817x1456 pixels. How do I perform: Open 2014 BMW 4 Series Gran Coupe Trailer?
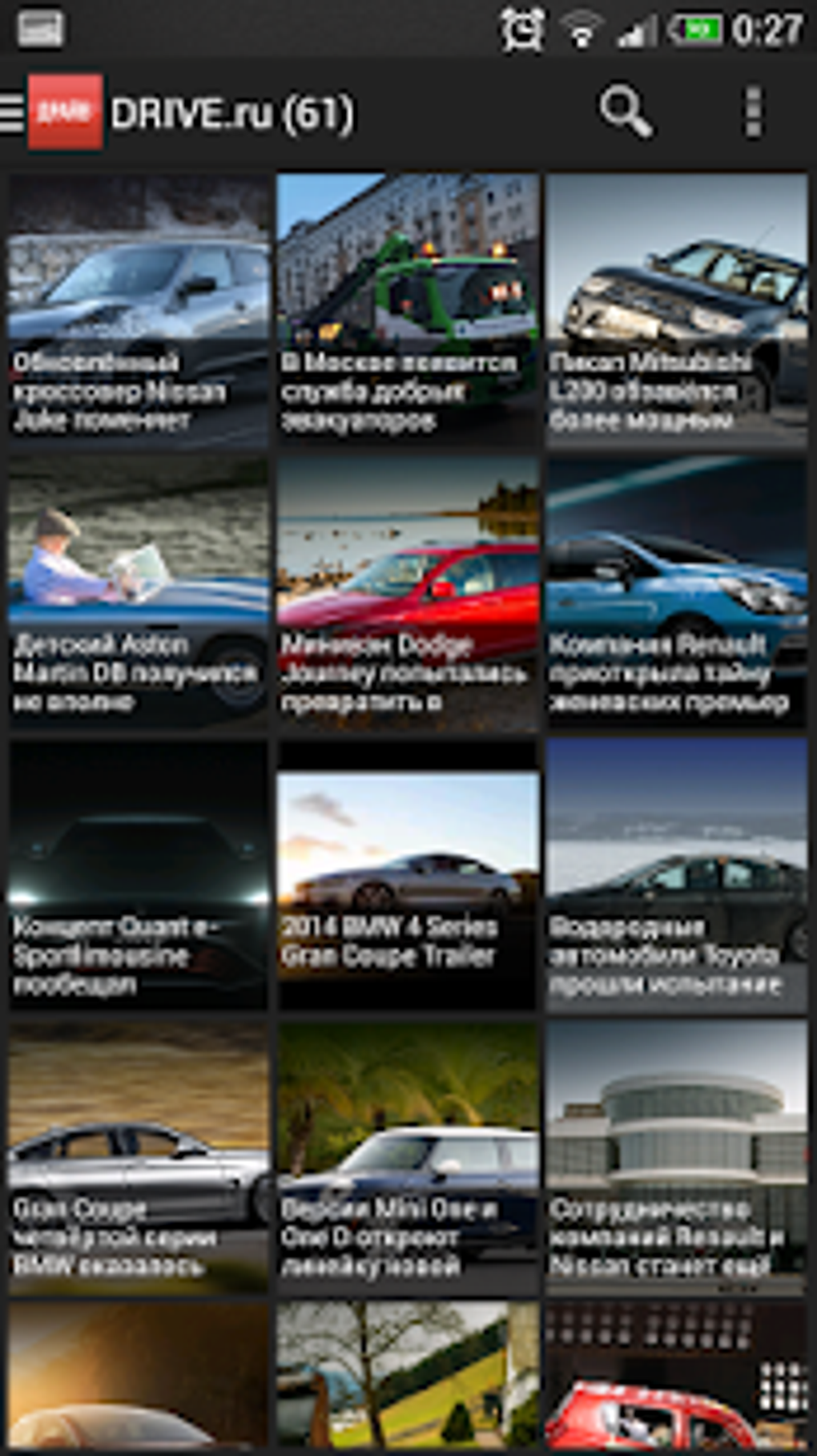tap(408, 875)
